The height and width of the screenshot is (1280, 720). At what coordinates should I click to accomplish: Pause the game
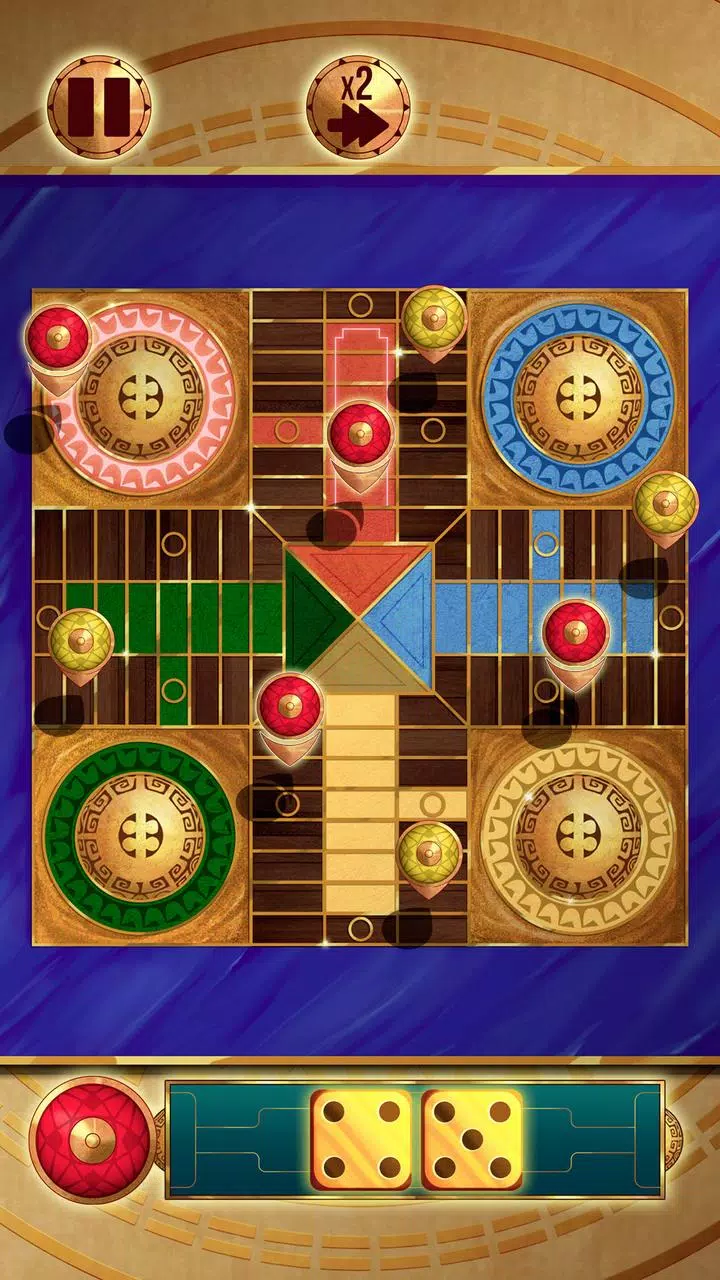click(x=99, y=104)
